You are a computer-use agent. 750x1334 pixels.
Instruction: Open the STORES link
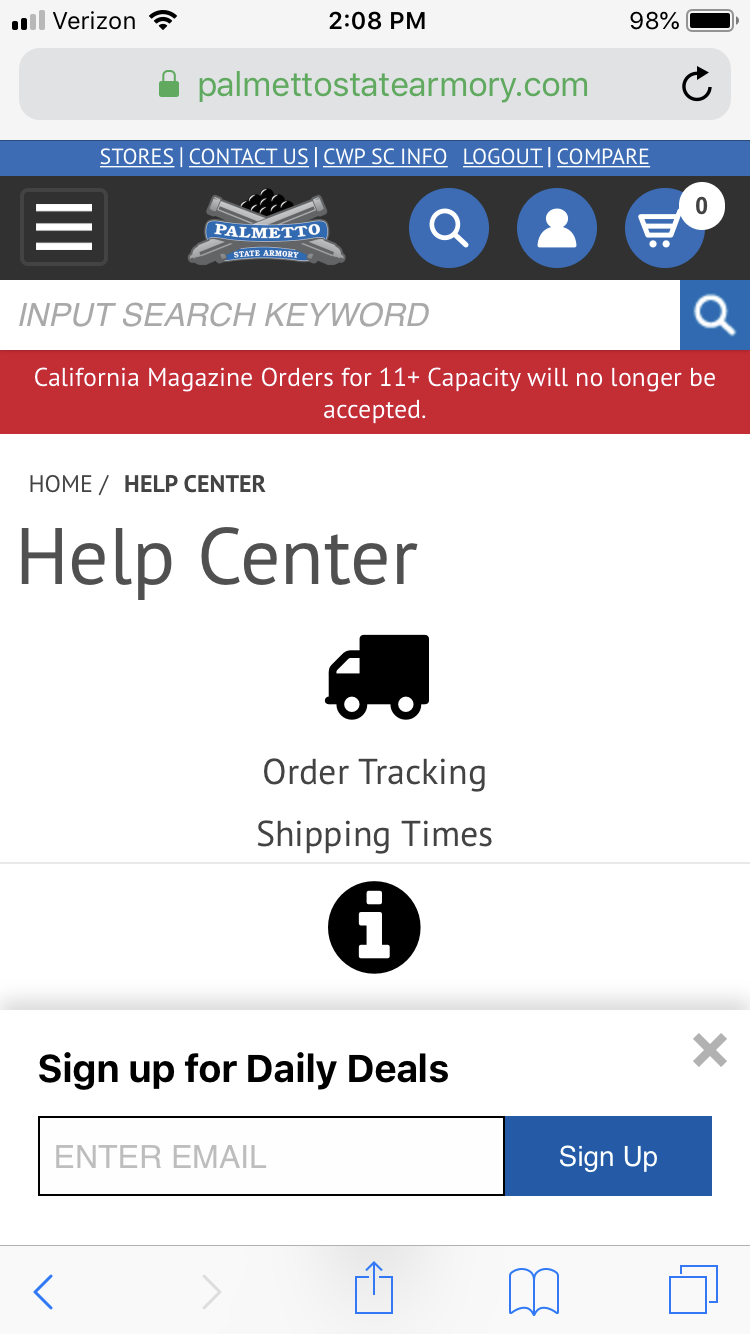click(x=137, y=157)
